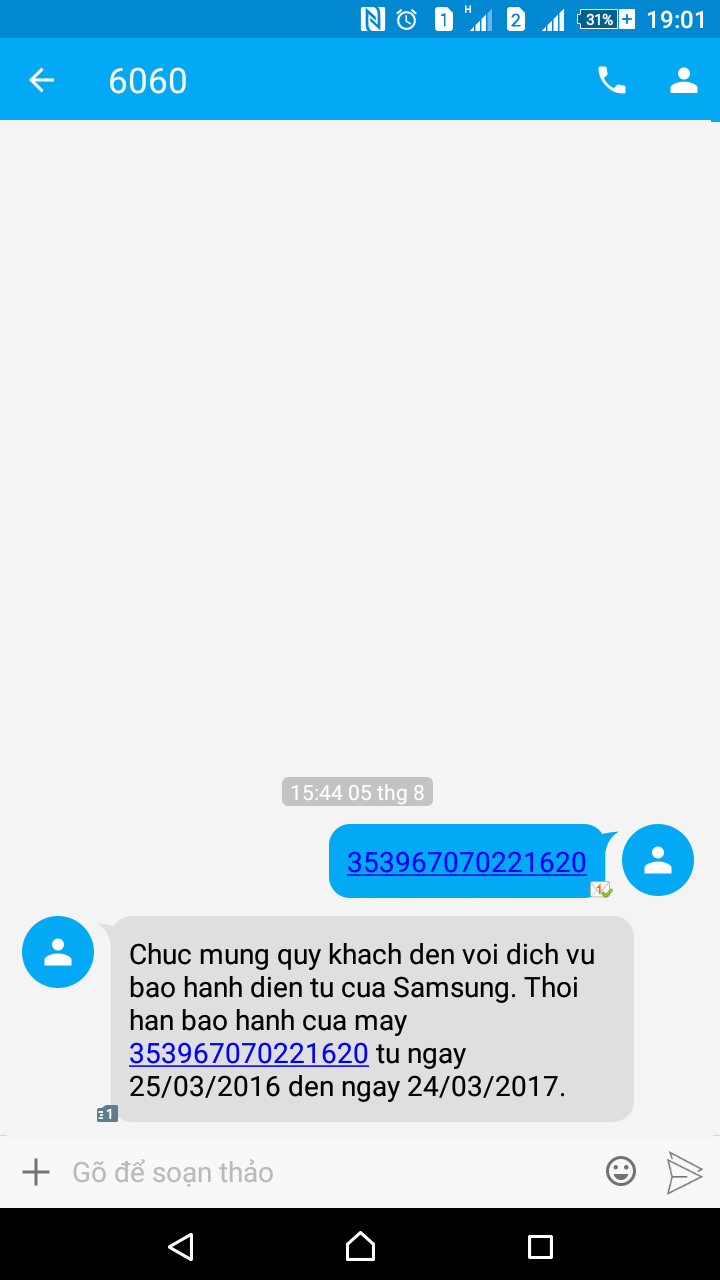
Task: Send the message with the arrow icon
Action: click(x=685, y=1172)
